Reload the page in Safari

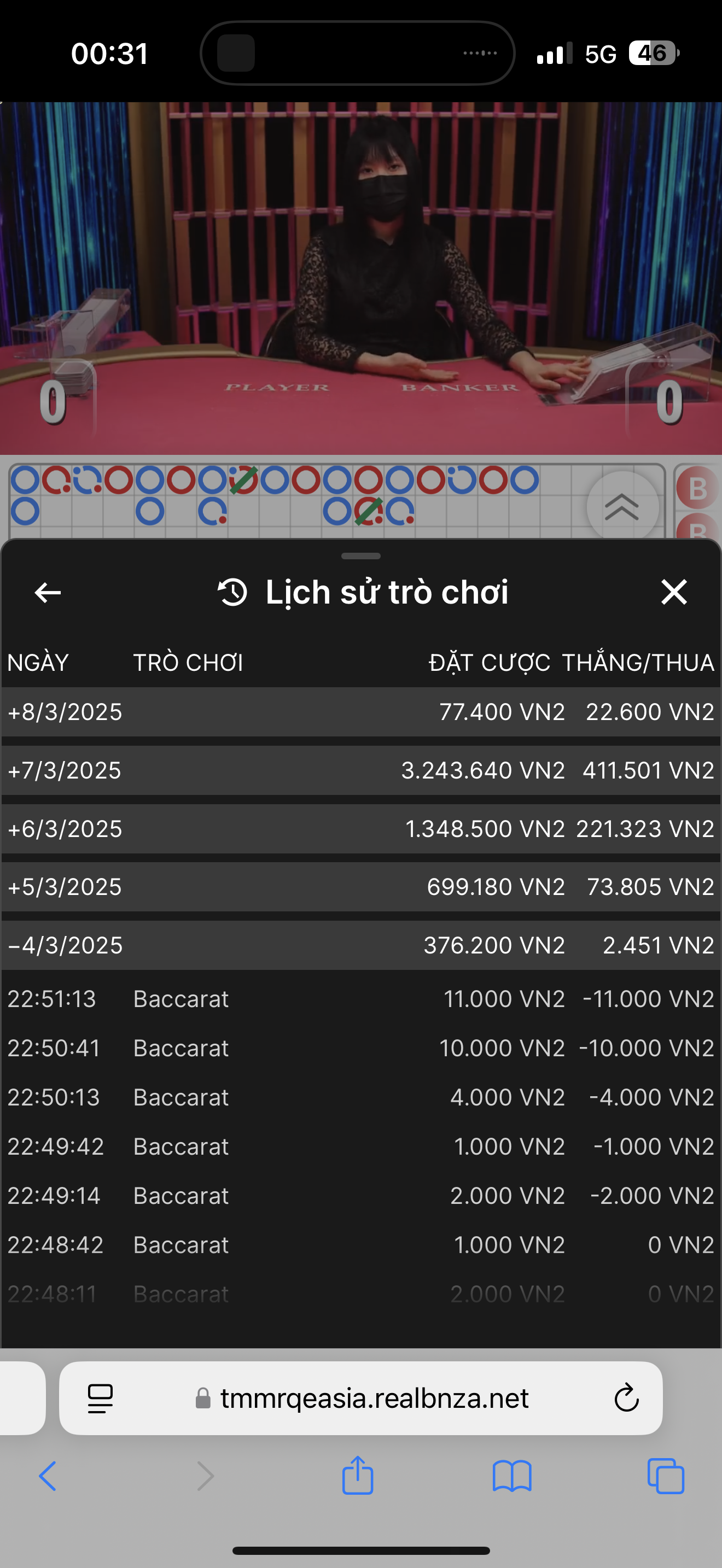tap(626, 1398)
